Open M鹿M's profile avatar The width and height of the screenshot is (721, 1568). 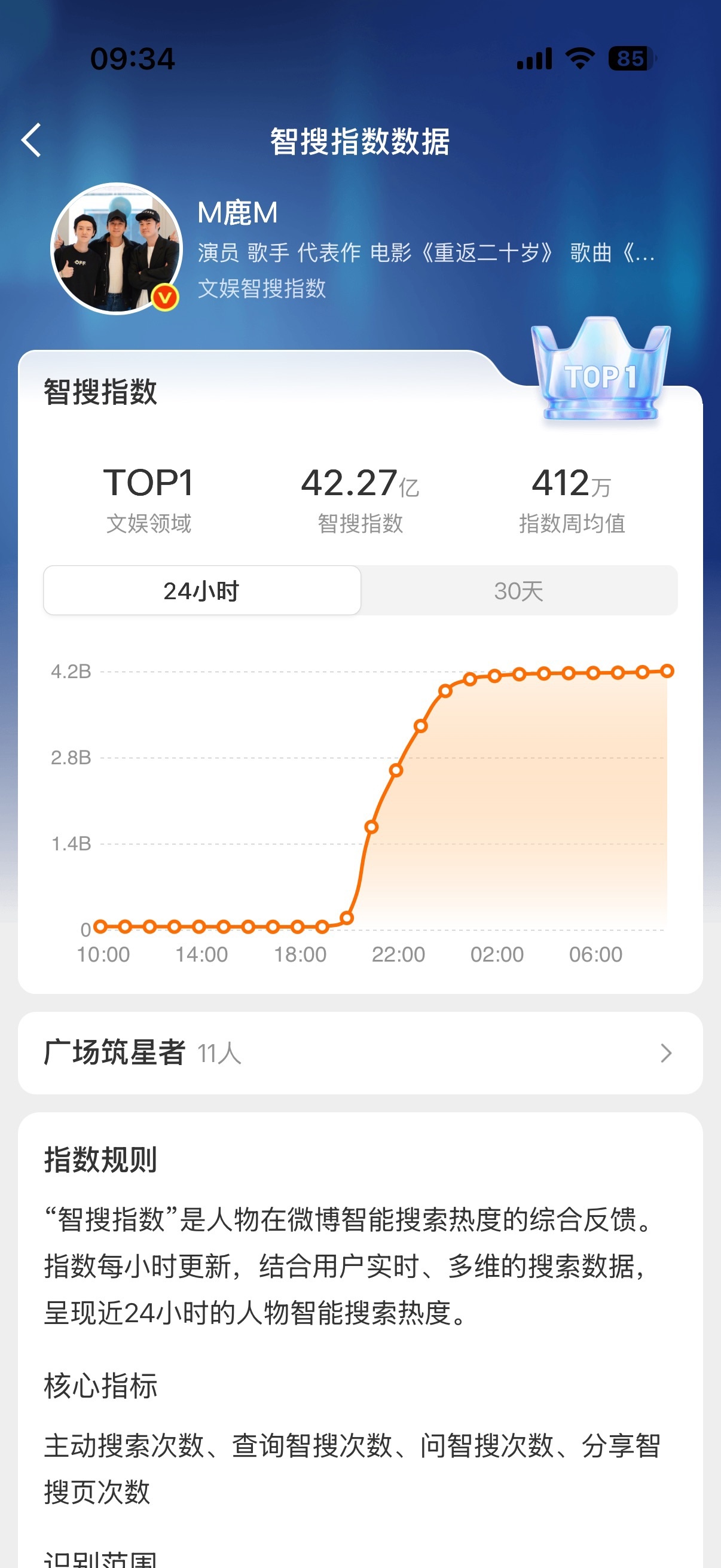[x=117, y=248]
